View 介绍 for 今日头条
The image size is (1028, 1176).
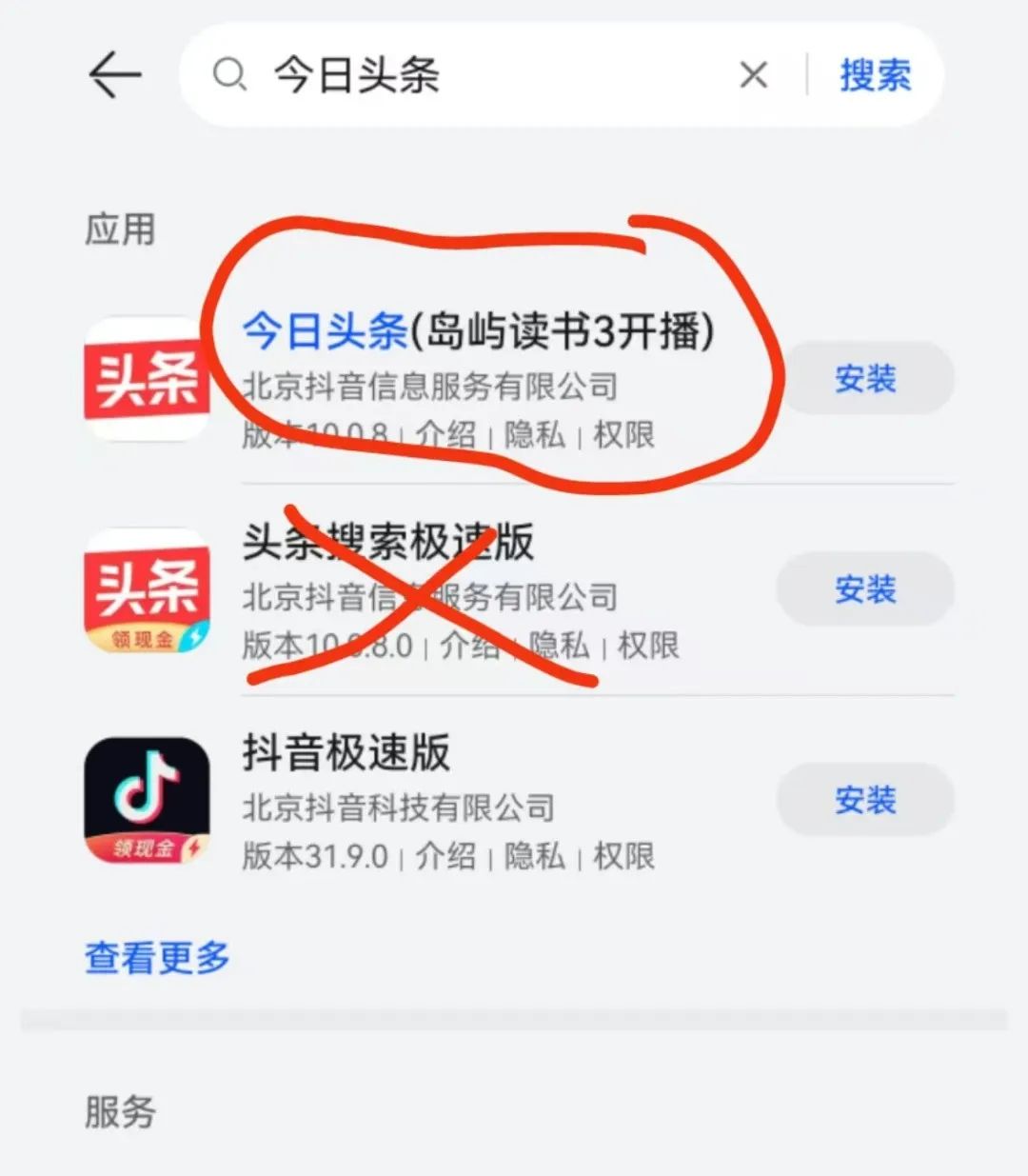[445, 435]
